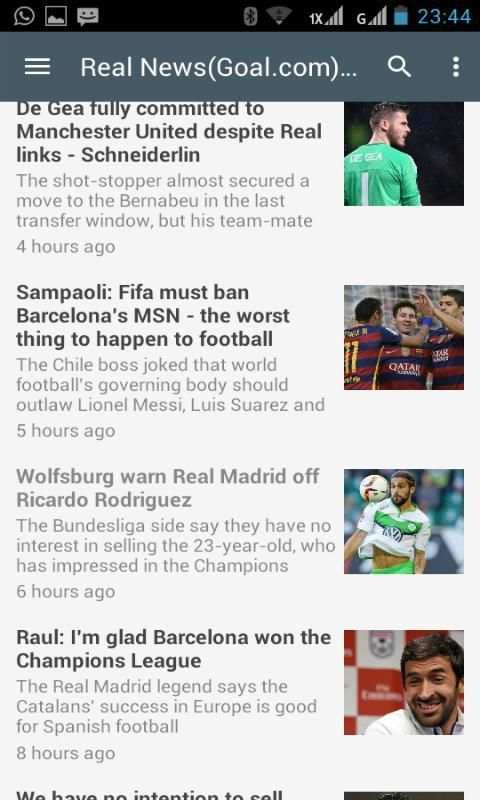
Task: Tap the smiling Raul photo thumbnail
Action: (403, 682)
